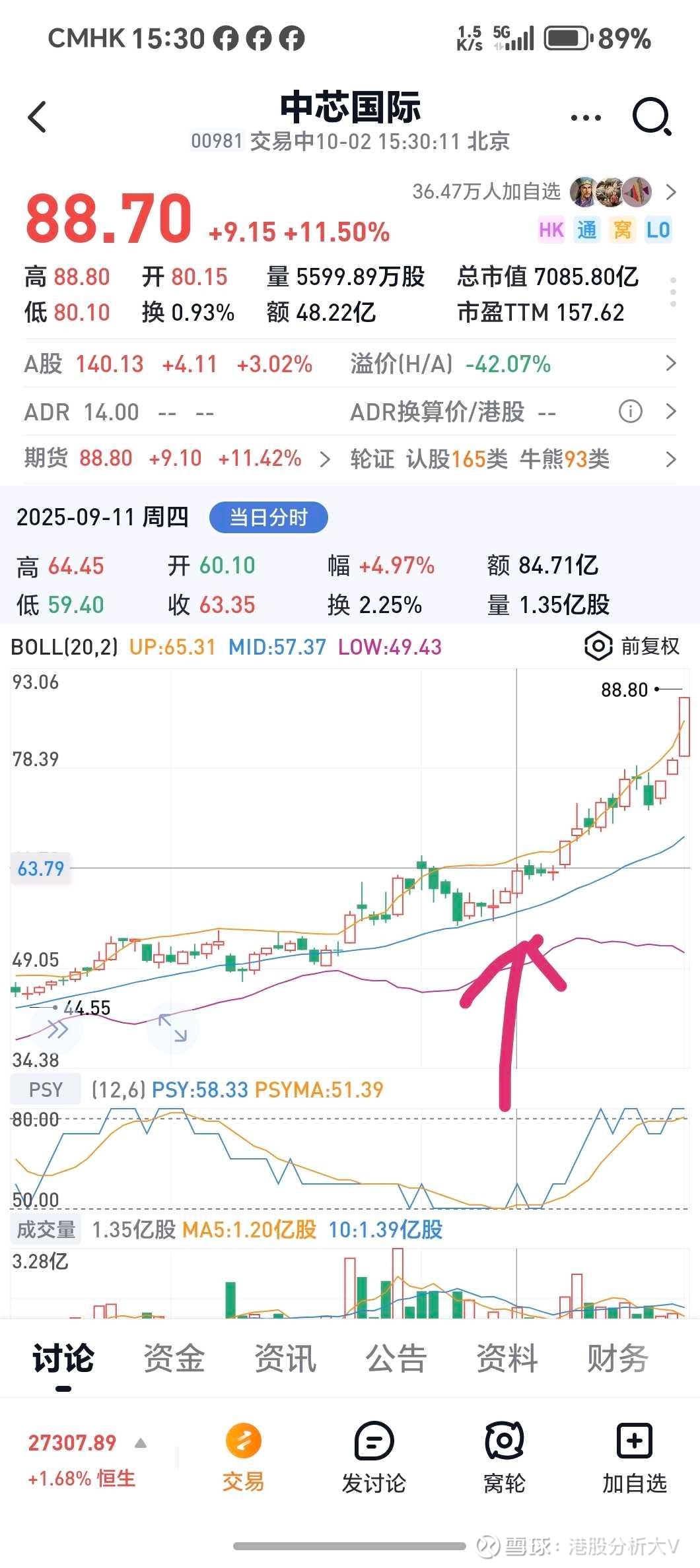Go back using the top-left arrow
Screen dimensions: 700x1568
(x=37, y=117)
